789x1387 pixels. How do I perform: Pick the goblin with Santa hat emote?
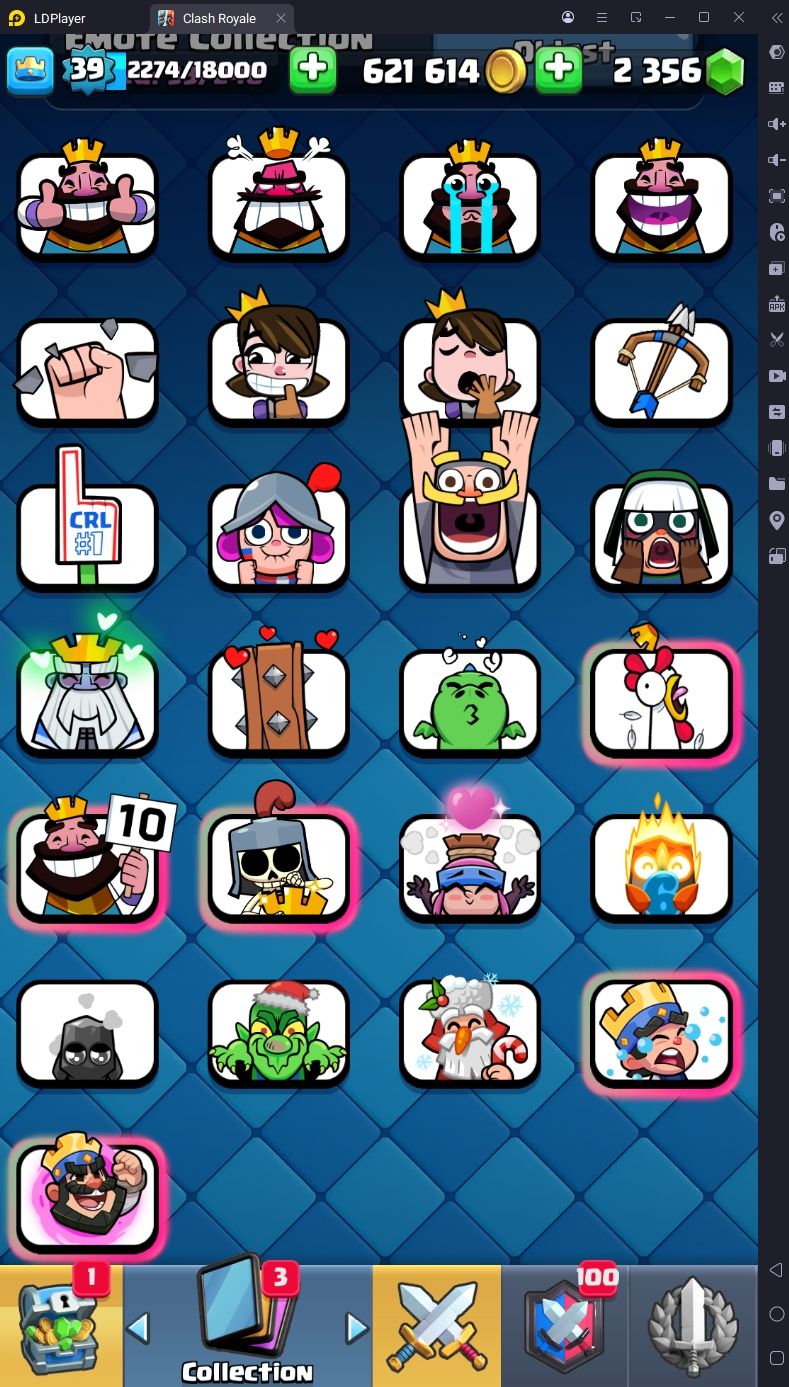point(279,1030)
